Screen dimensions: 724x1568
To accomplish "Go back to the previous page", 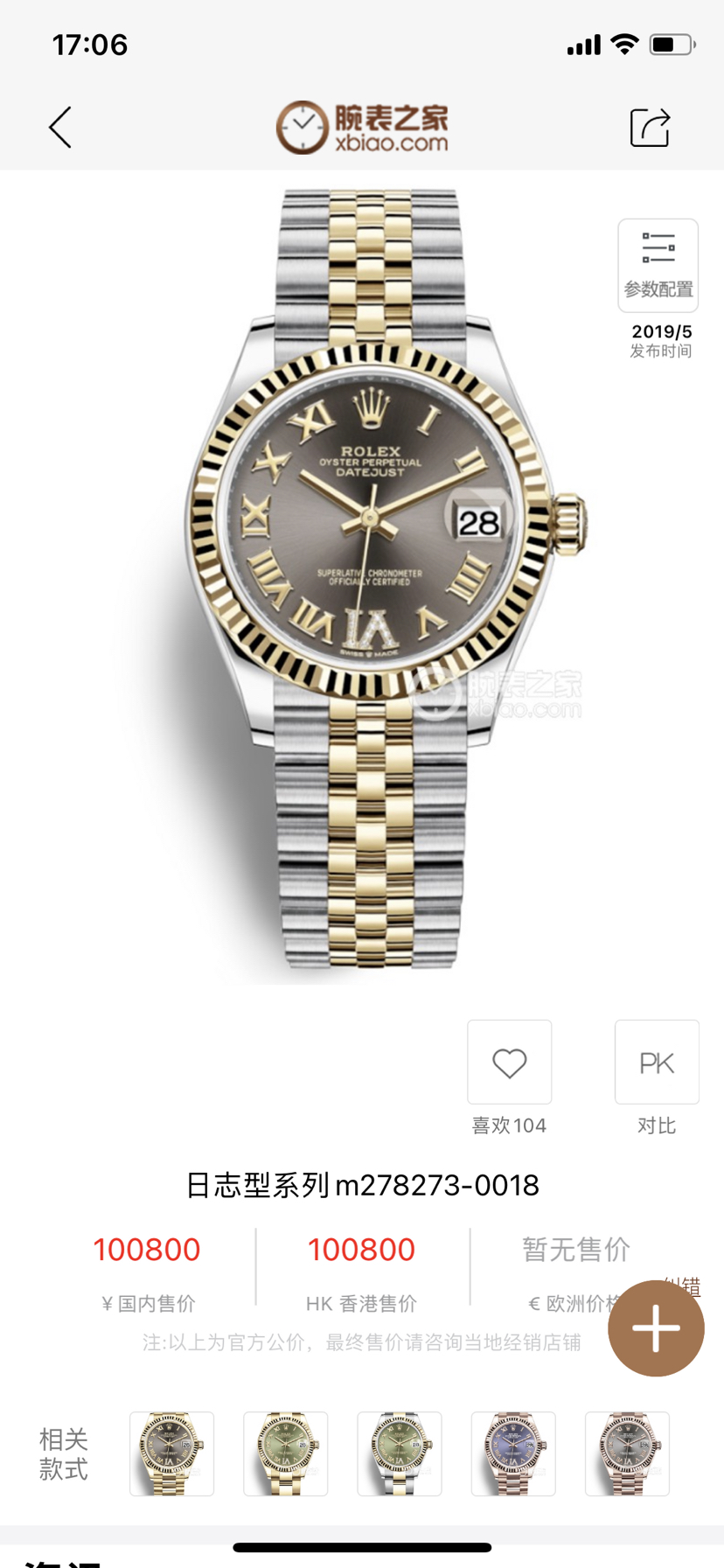I will tap(60, 128).
